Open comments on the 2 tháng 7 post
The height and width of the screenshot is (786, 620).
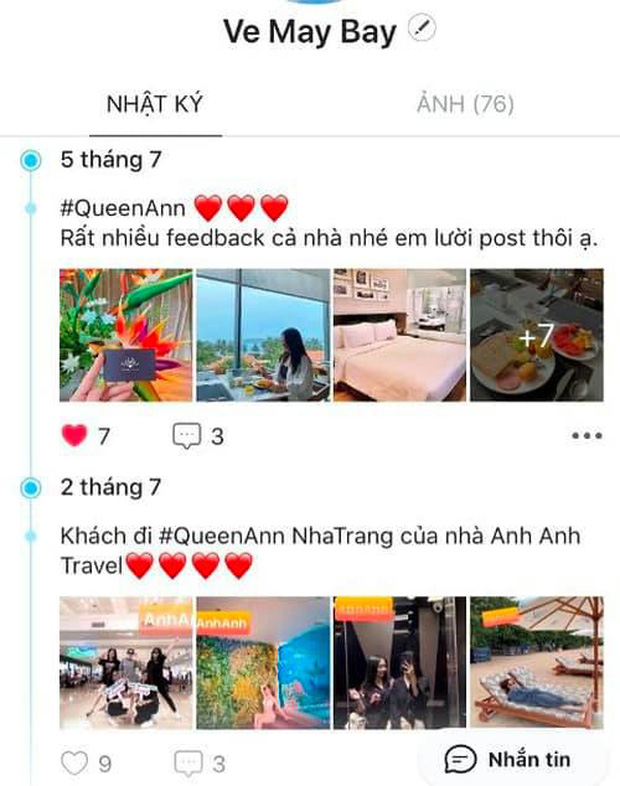187,764
